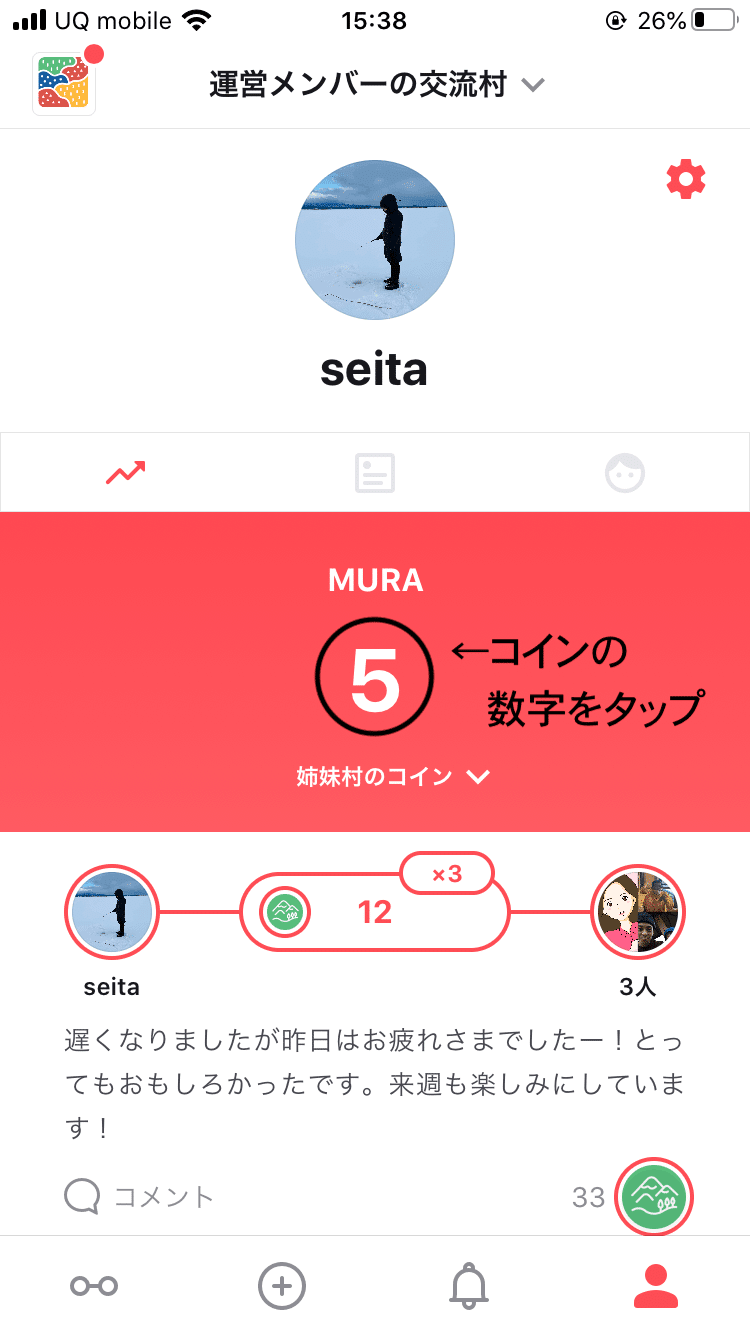Select the profile tab in bottom navigation
750x1334 pixels.
tap(656, 1285)
